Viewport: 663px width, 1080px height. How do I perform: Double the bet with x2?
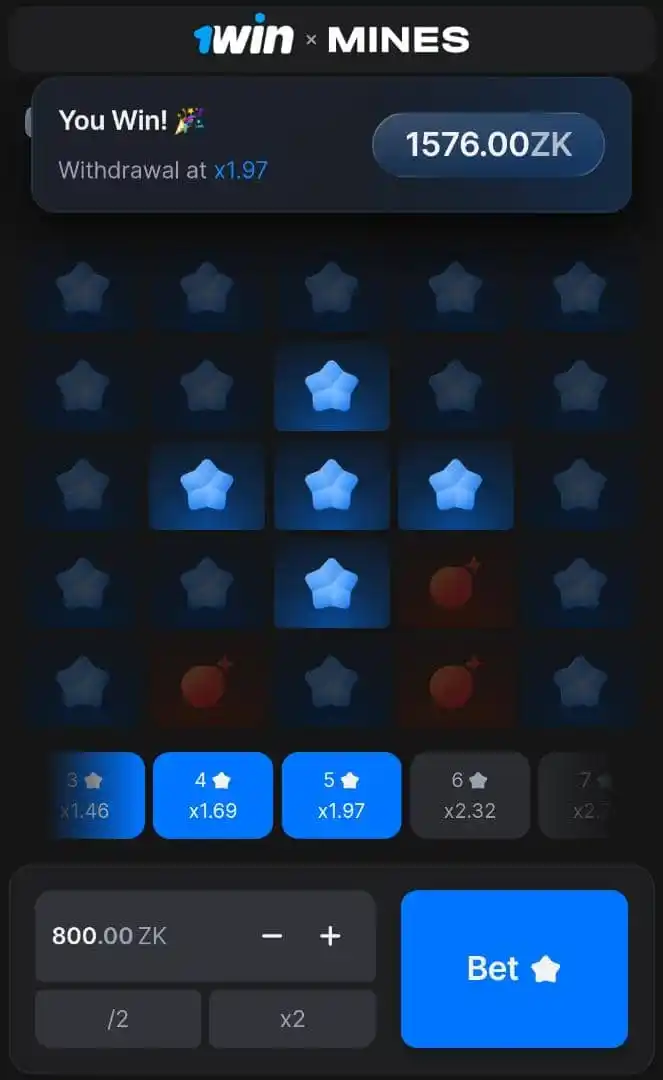[x=292, y=1019]
